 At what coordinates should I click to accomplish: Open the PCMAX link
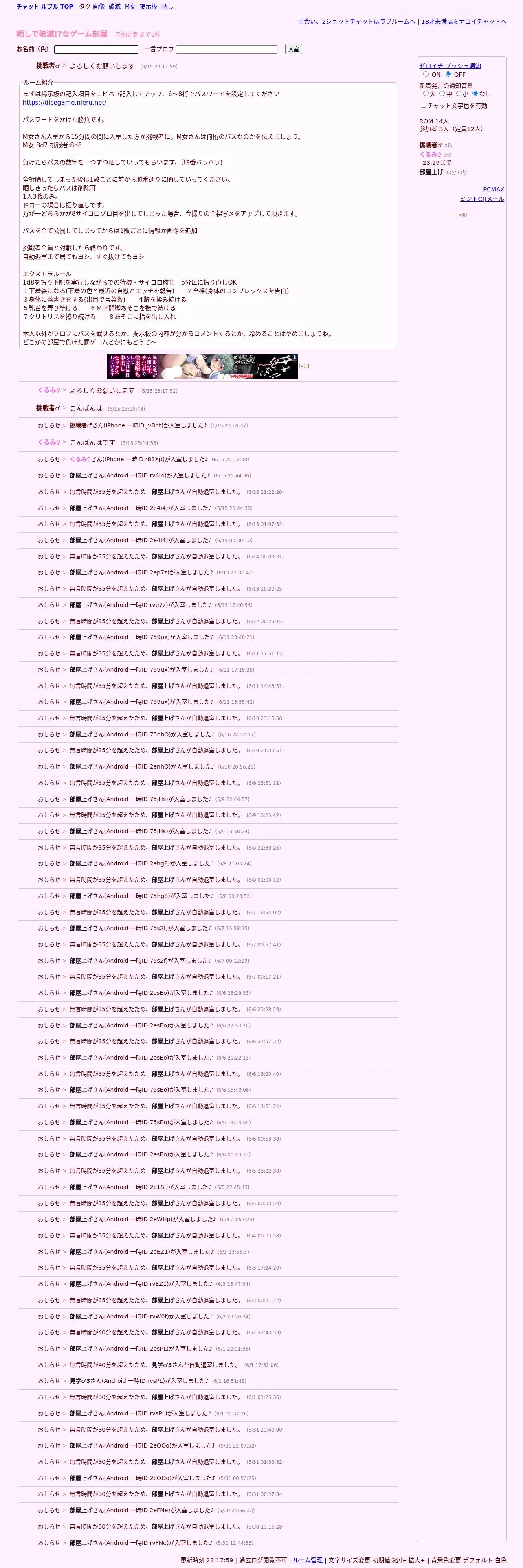(493, 189)
